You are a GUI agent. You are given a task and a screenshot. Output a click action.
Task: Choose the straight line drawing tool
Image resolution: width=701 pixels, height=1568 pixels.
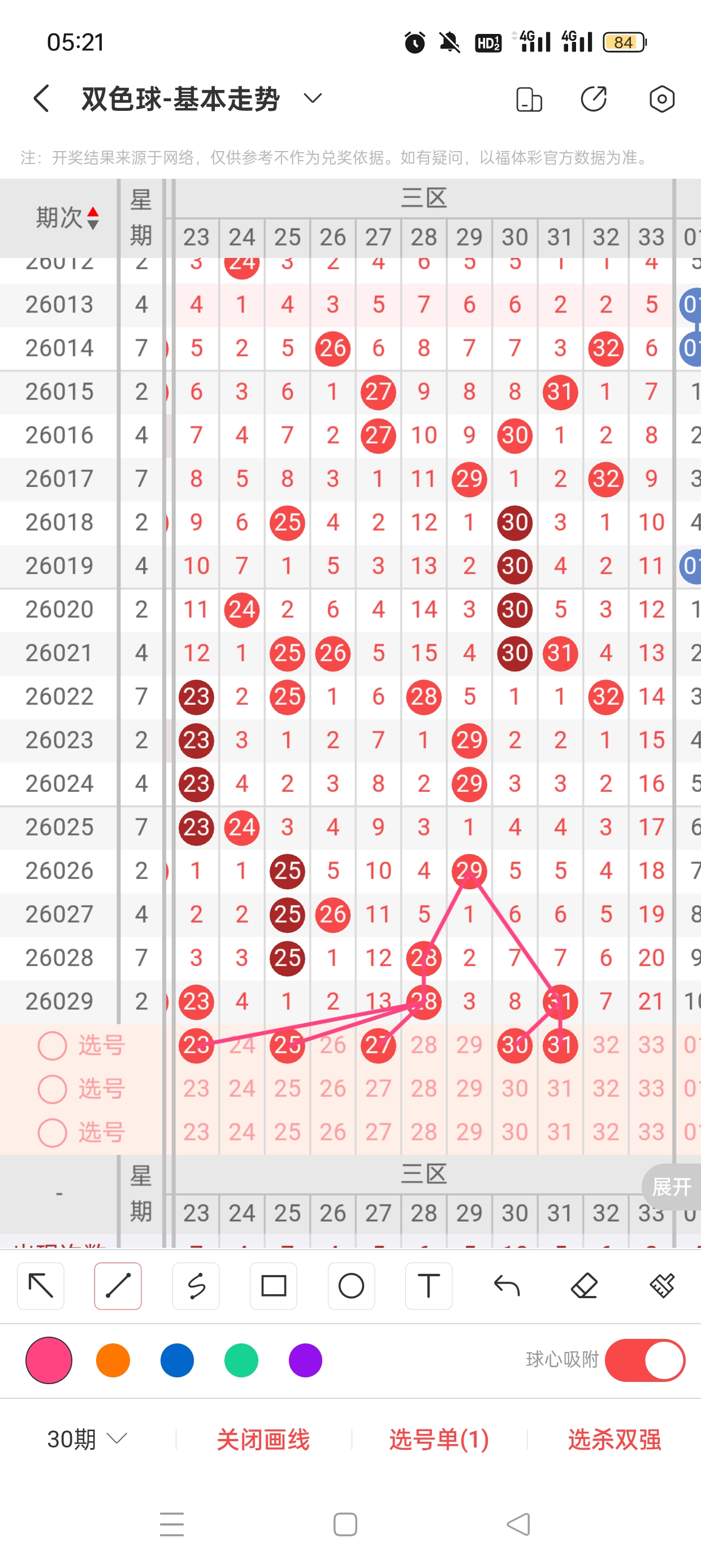(118, 1286)
